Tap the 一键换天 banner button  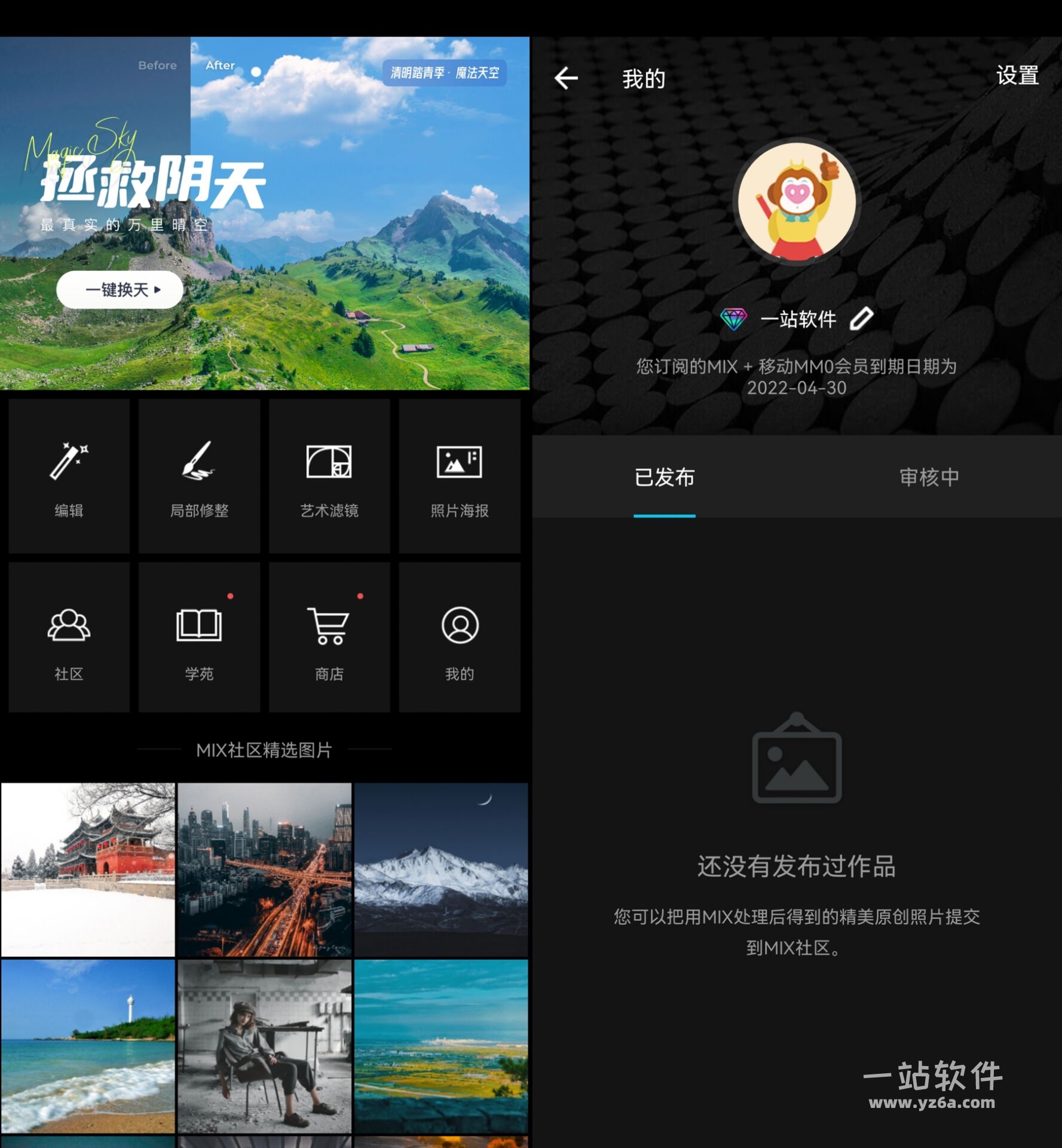[x=120, y=290]
